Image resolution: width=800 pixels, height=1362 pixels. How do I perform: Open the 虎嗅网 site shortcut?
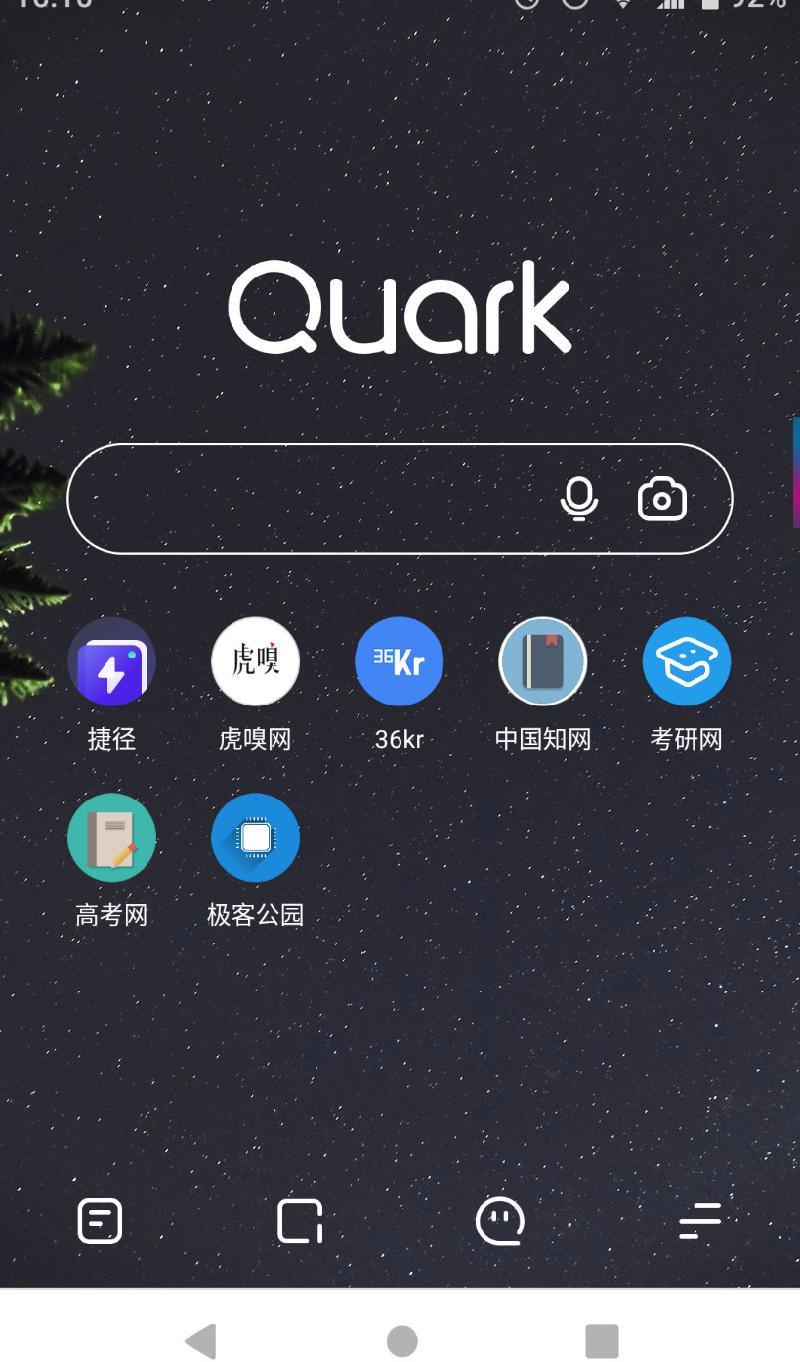point(255,662)
